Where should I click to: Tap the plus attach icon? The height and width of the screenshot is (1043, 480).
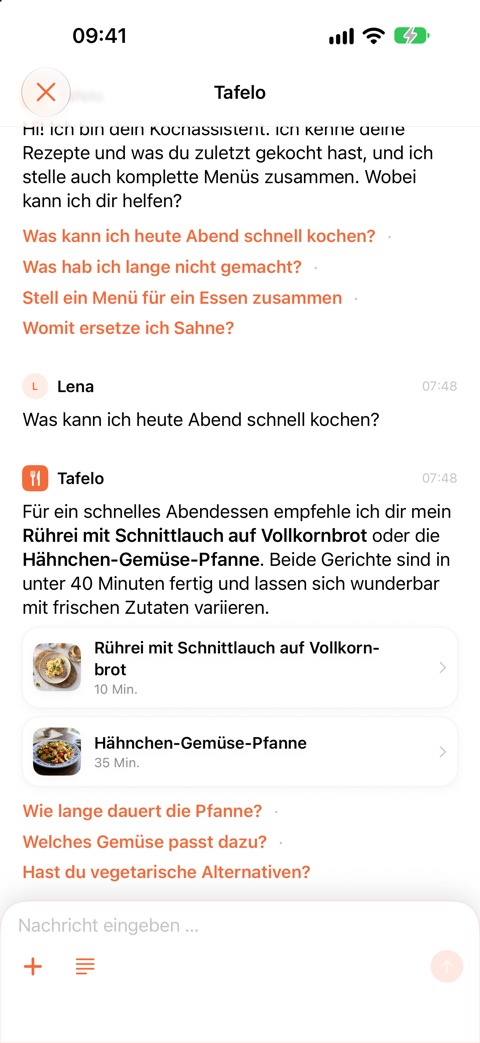tap(33, 967)
